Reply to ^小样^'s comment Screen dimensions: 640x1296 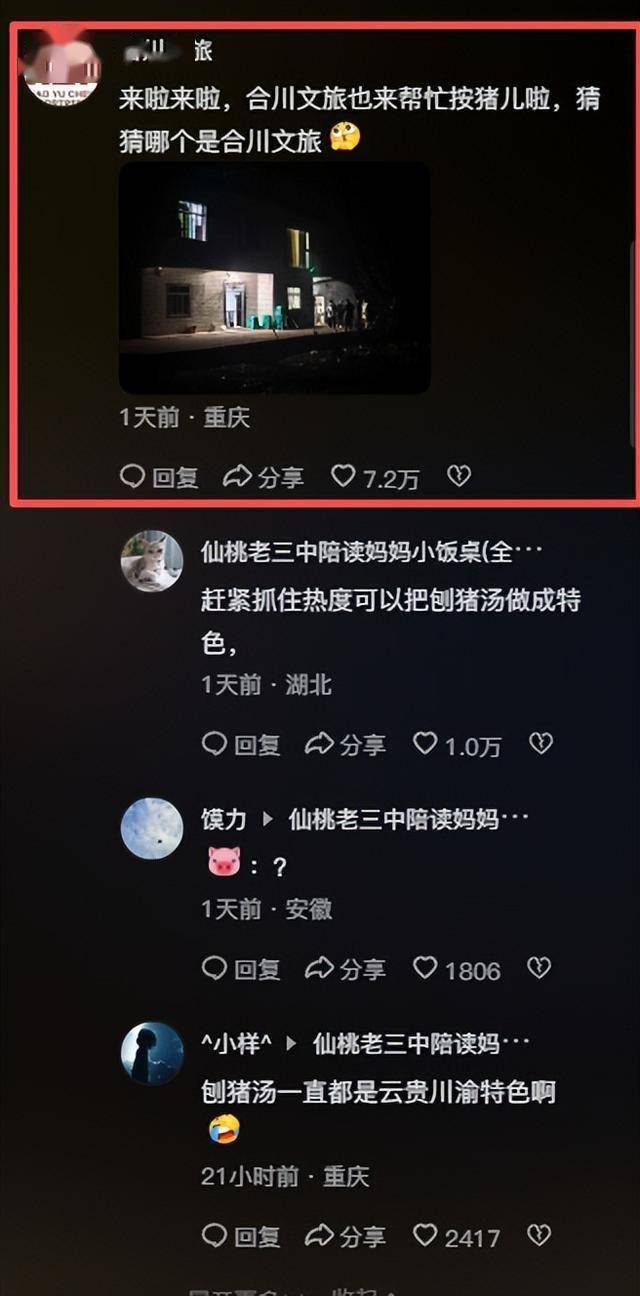(241, 1236)
